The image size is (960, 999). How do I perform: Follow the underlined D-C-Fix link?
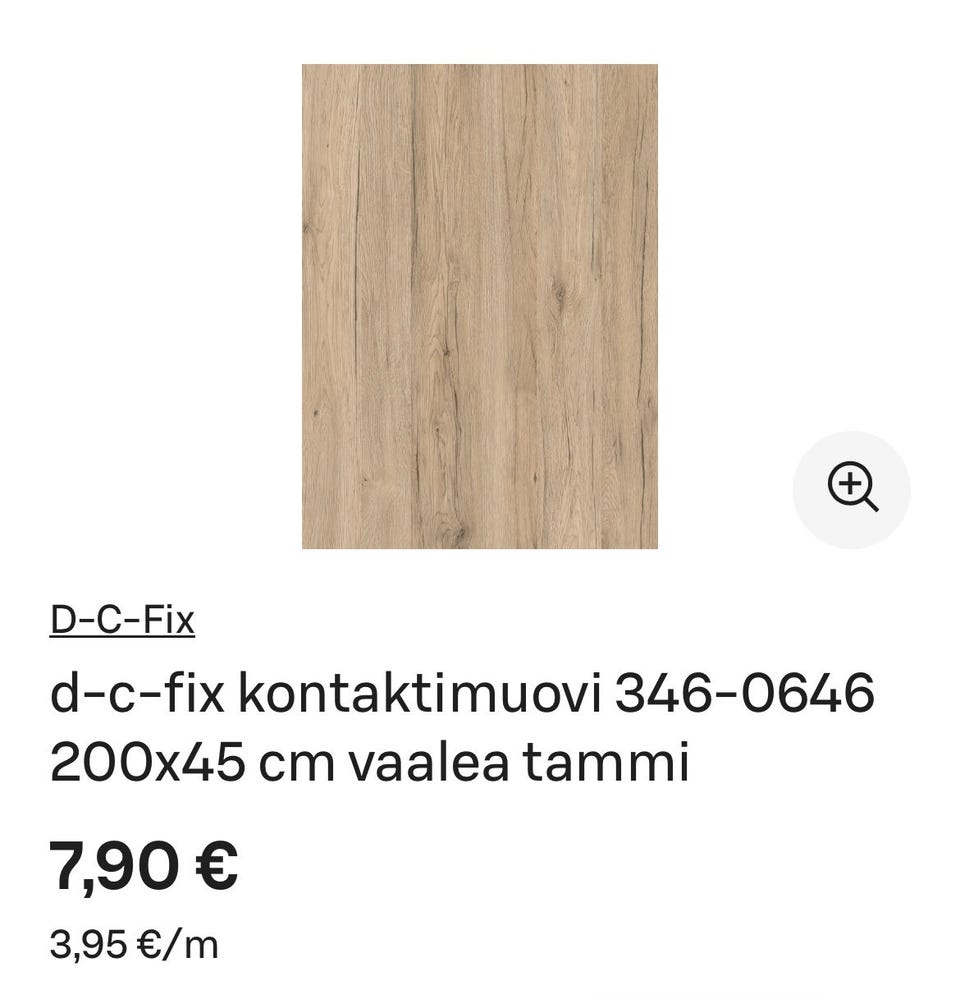(124, 618)
